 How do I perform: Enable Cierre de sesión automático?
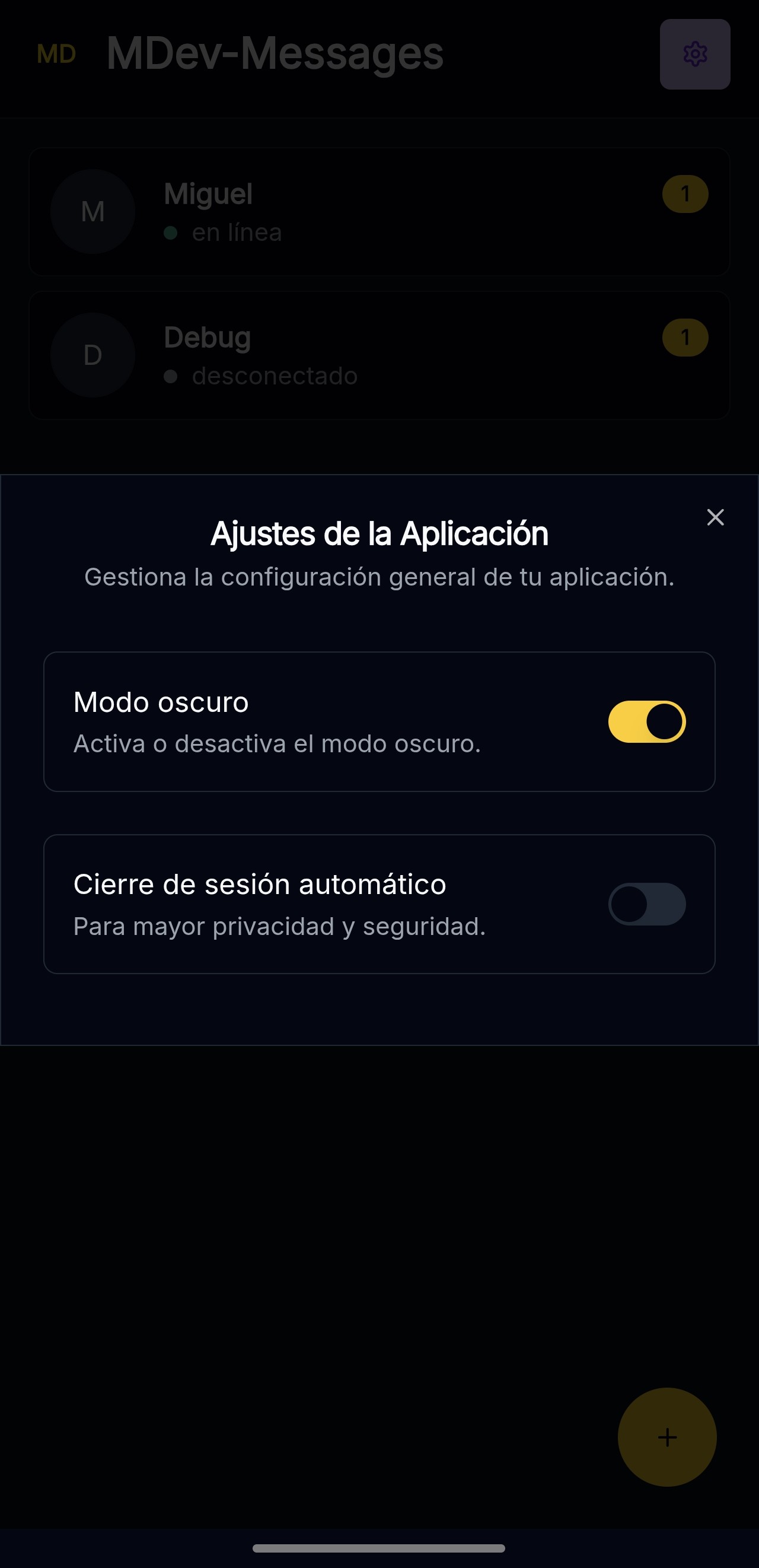click(x=646, y=904)
